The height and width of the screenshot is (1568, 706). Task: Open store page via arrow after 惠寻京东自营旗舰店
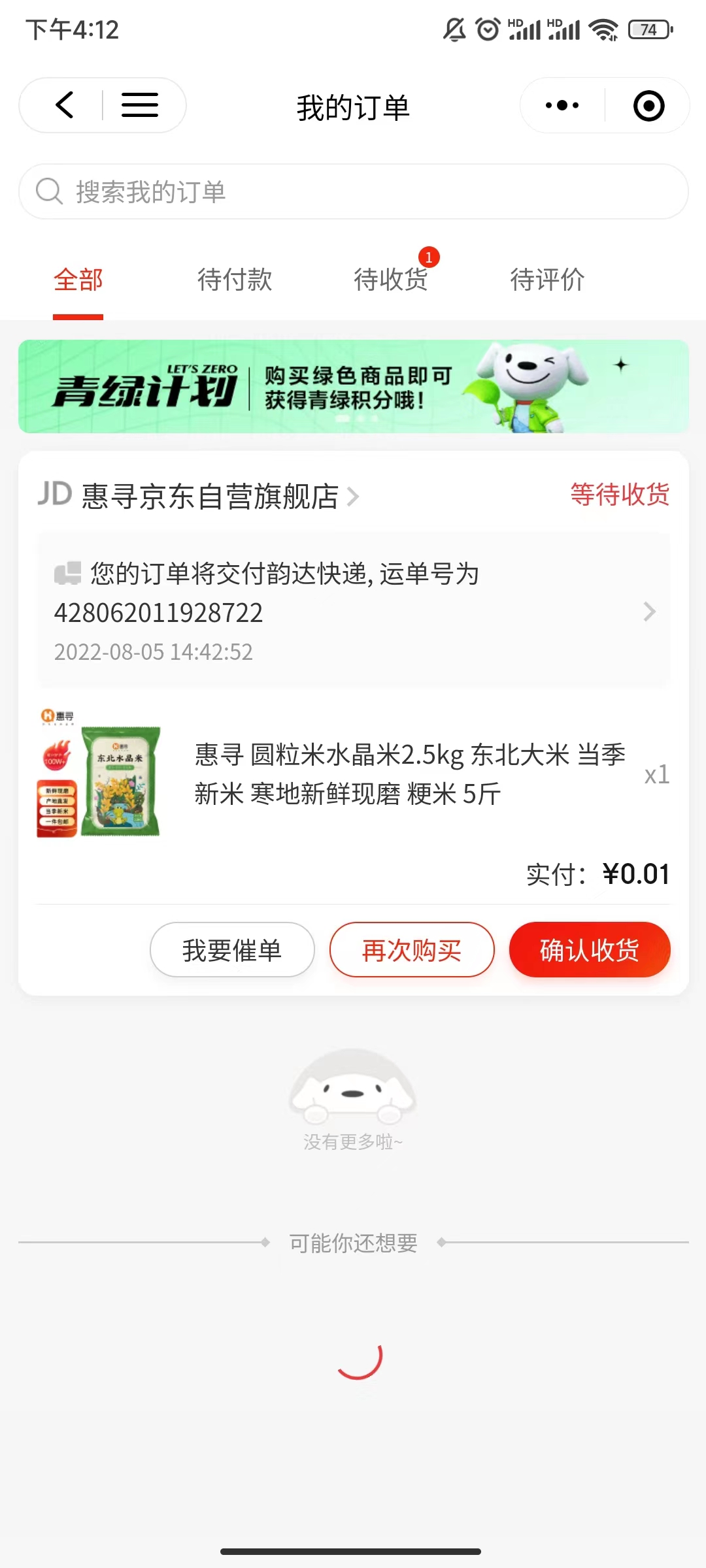tap(354, 497)
